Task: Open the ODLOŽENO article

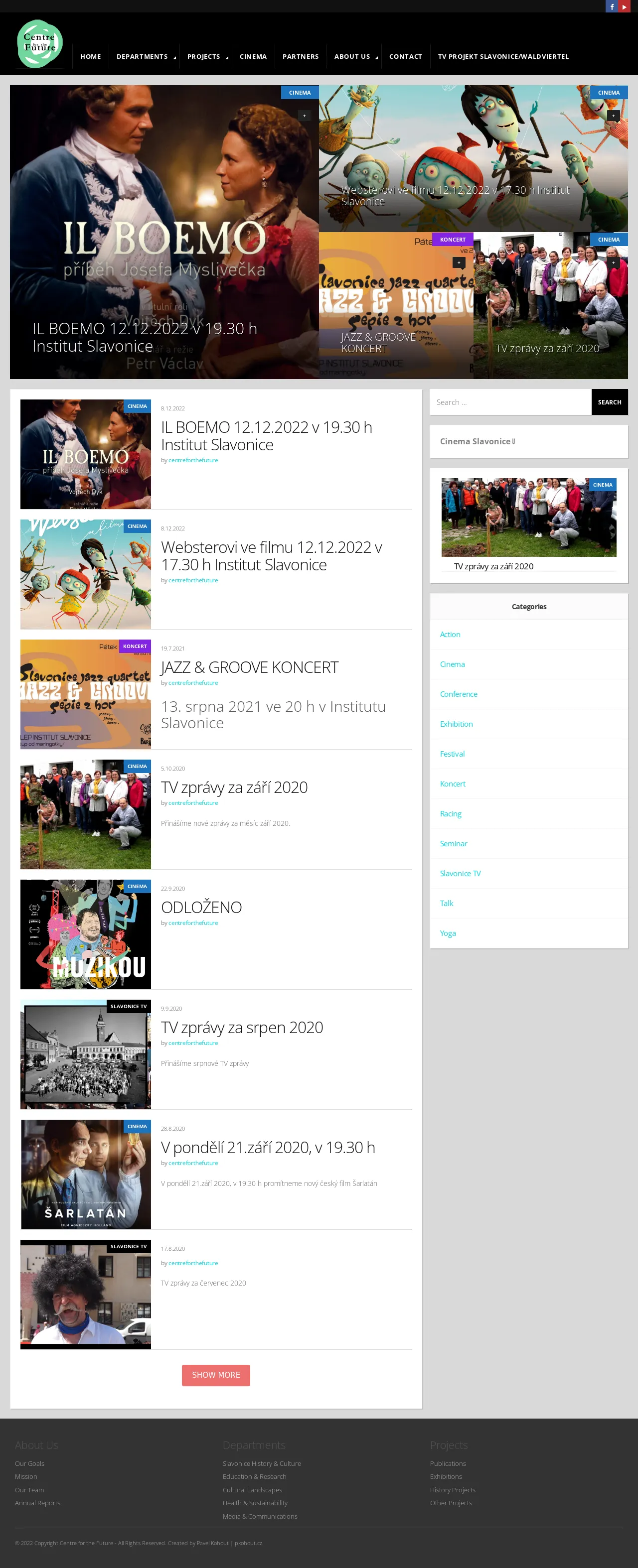Action: pyautogui.click(x=201, y=907)
